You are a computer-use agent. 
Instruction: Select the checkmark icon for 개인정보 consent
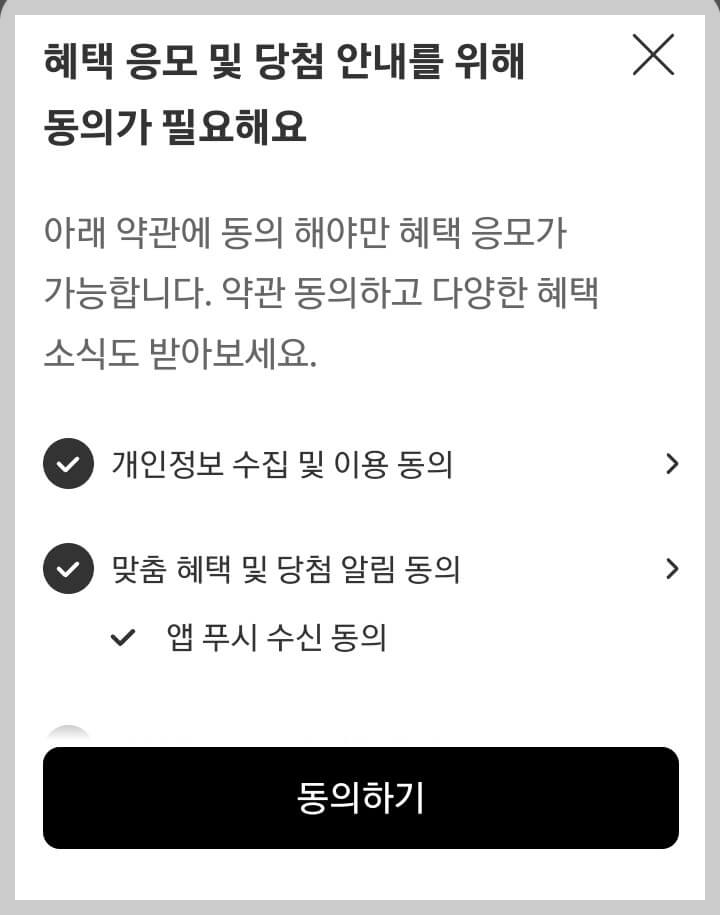67,463
